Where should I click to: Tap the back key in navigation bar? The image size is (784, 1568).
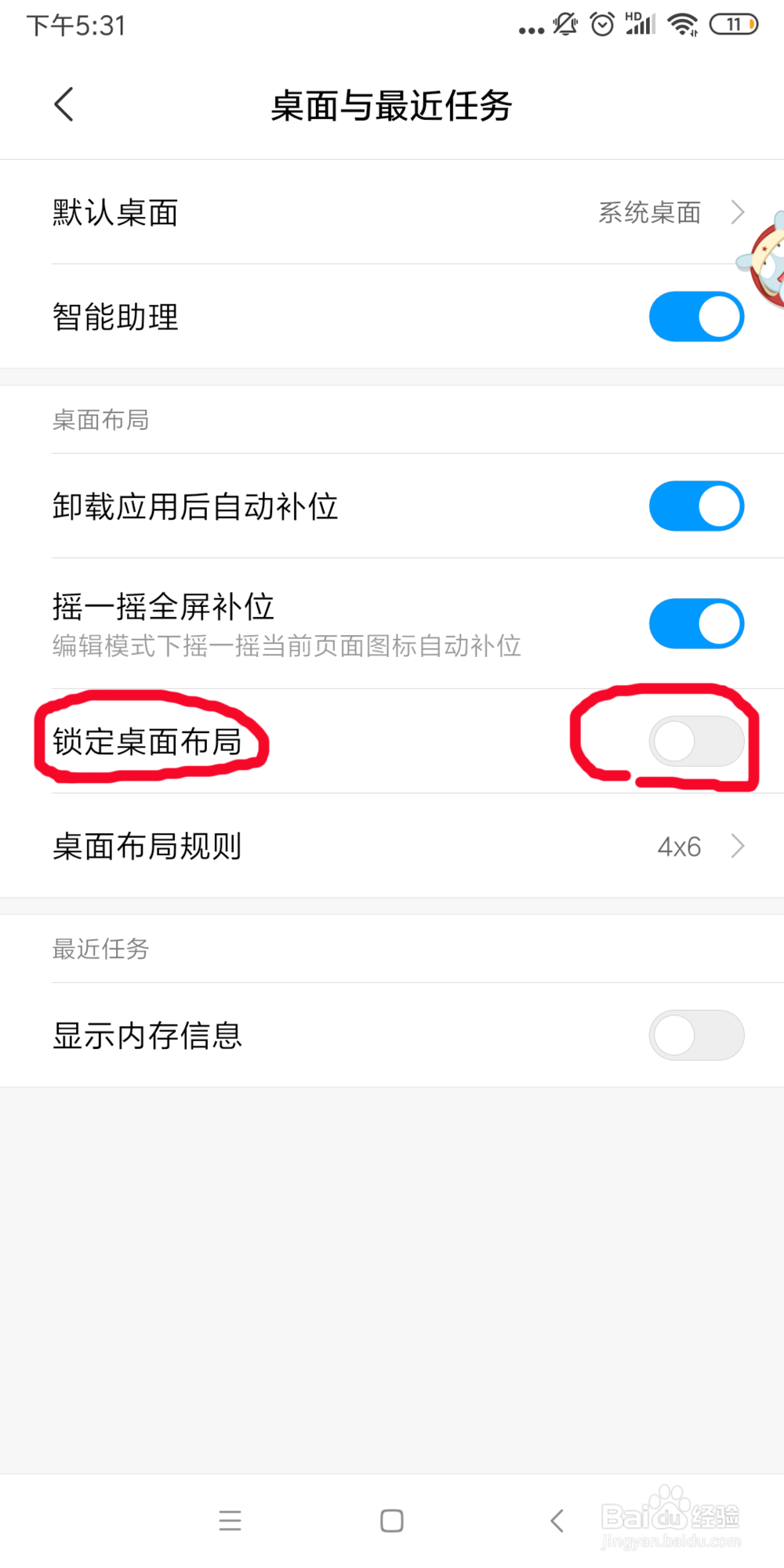557,1521
